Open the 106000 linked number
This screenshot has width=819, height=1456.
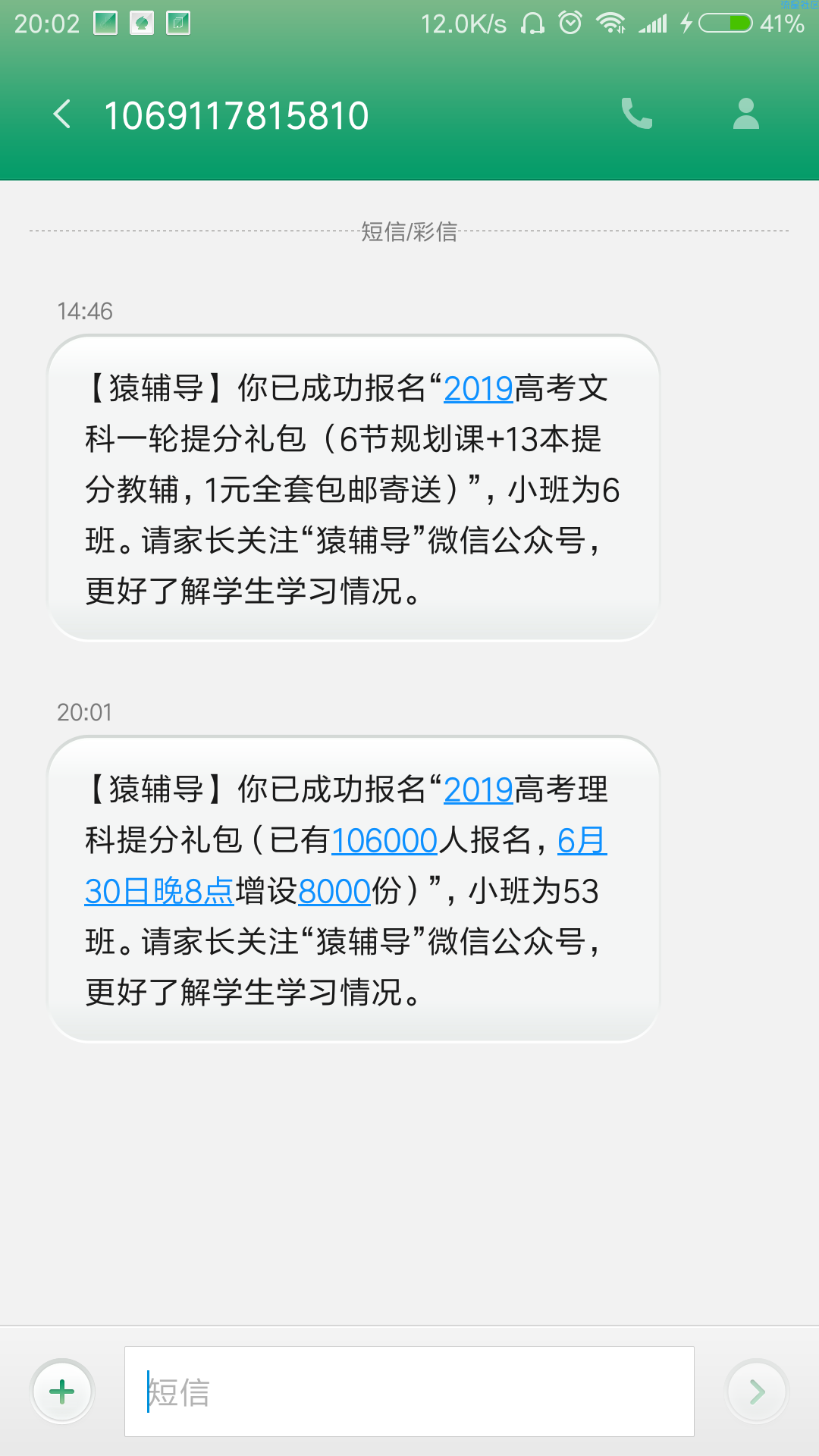coord(384,841)
